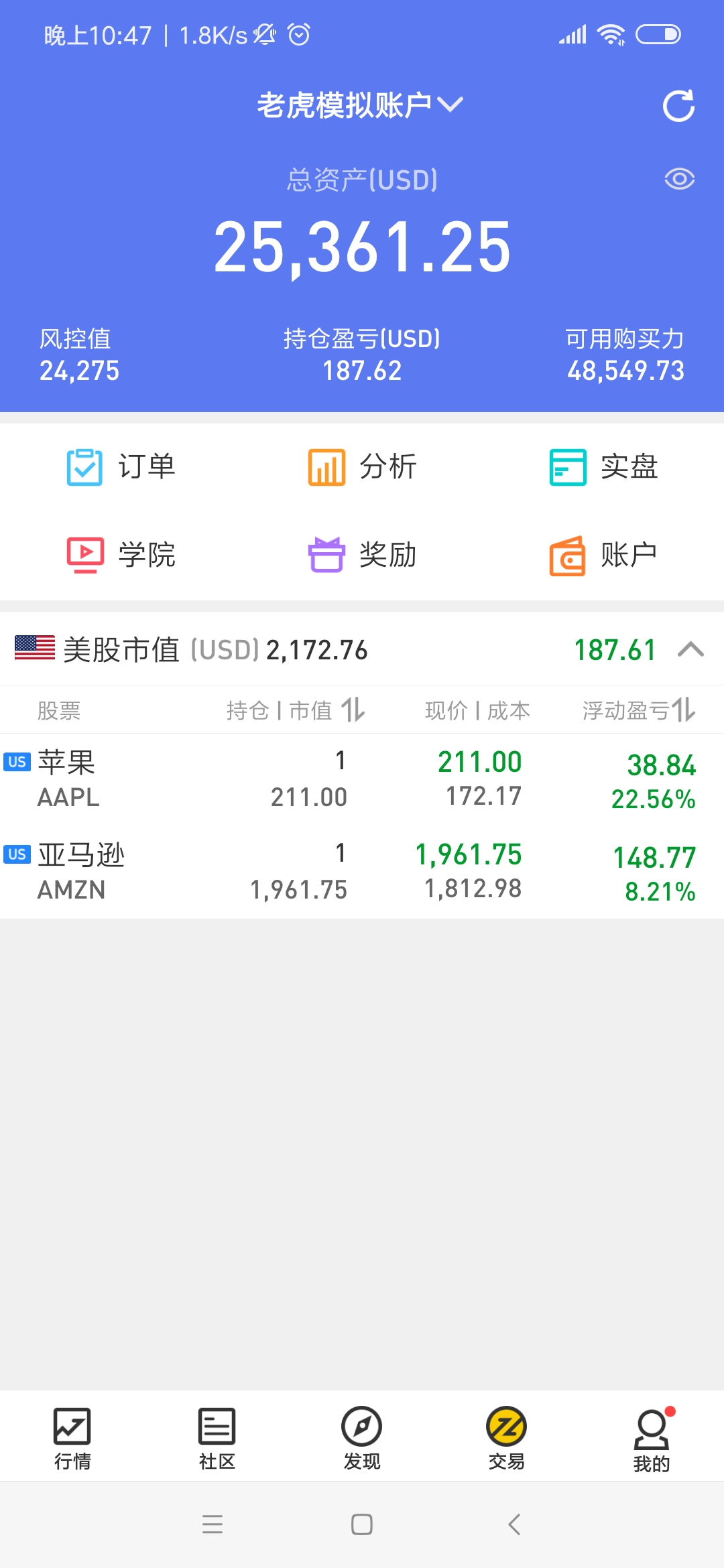
Task: Collapse the 美股市值 holdings section
Action: pos(690,649)
